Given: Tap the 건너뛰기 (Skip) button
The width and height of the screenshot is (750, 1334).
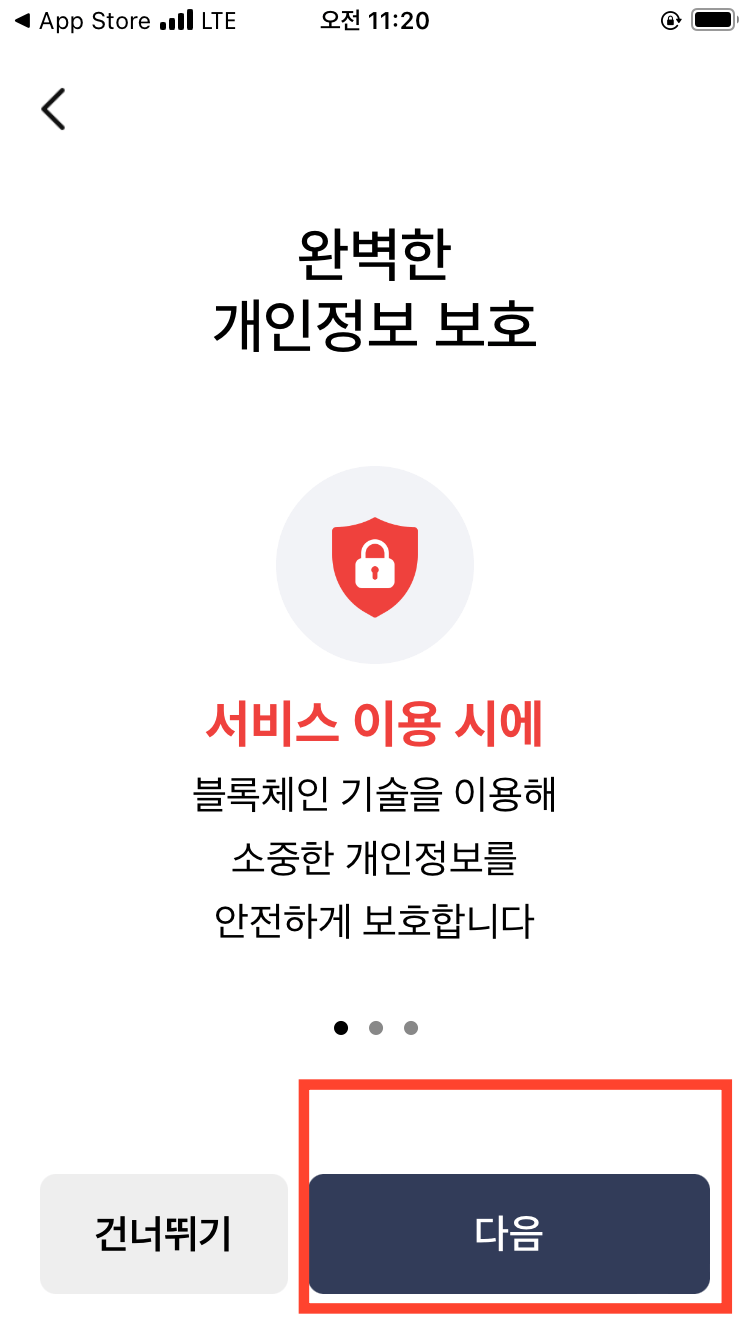Looking at the screenshot, I should click(163, 1233).
